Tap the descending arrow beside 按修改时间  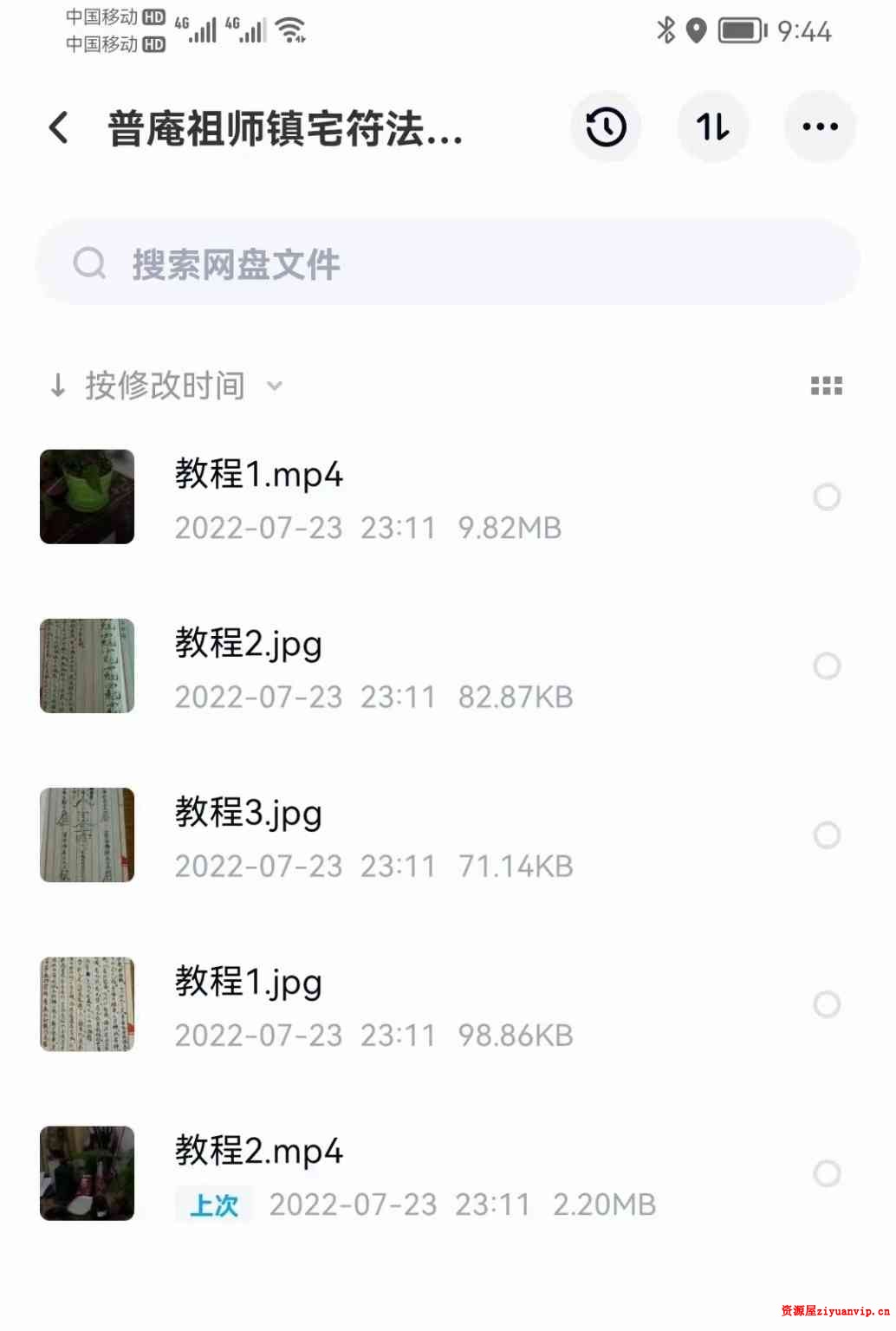pos(58,386)
